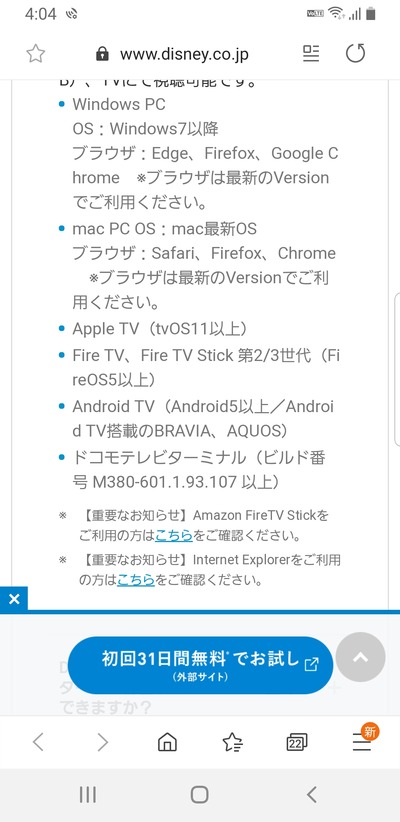Open the browser menu with 新 badge
Screen dimensions: 400x822
point(363,740)
